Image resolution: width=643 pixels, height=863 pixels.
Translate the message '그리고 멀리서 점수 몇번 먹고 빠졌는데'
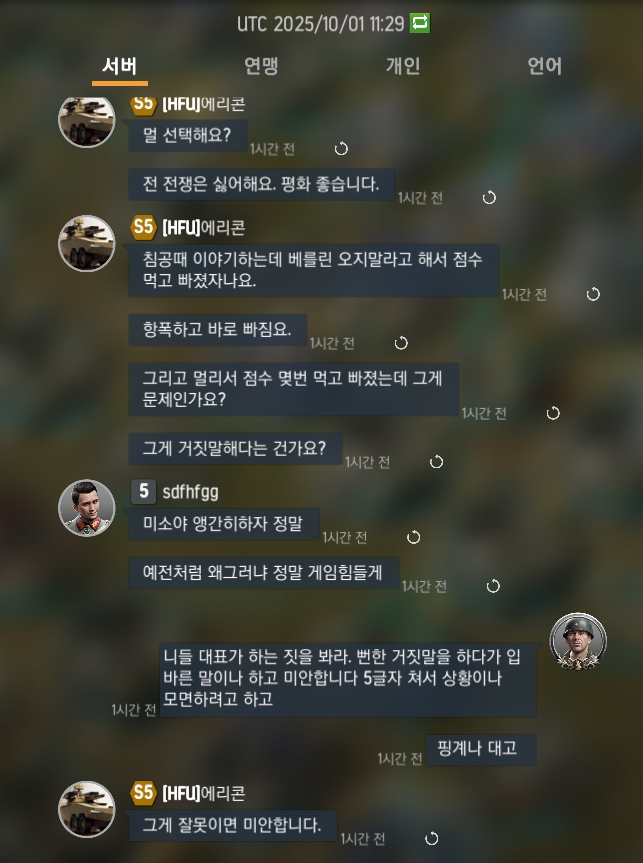coord(553,413)
